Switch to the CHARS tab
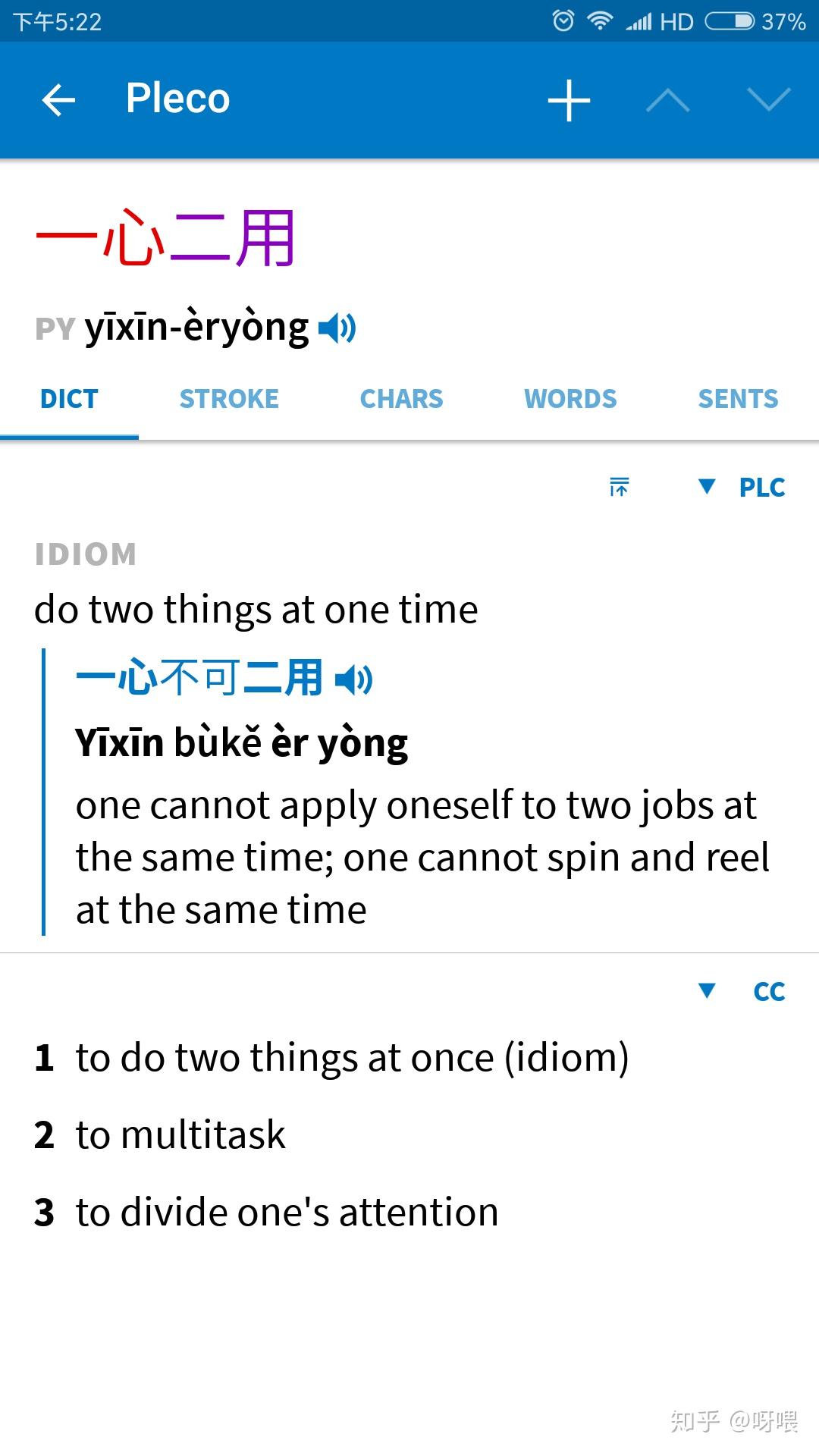Image resolution: width=819 pixels, height=1456 pixels. pos(401,399)
